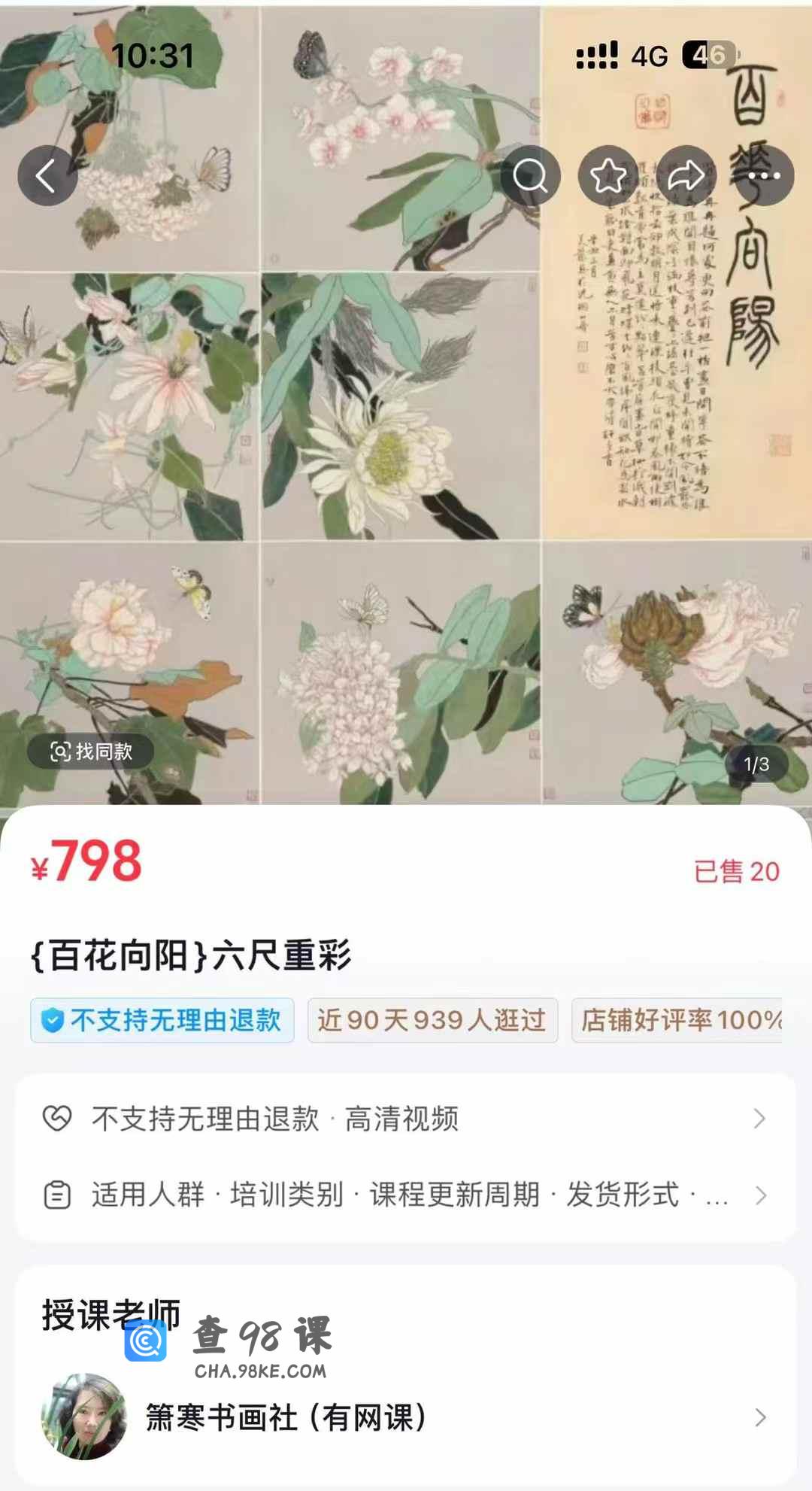812x1491 pixels.
Task: Open teacher 箫寒书画社 (有网课) profile
Action: pyautogui.click(x=406, y=1417)
